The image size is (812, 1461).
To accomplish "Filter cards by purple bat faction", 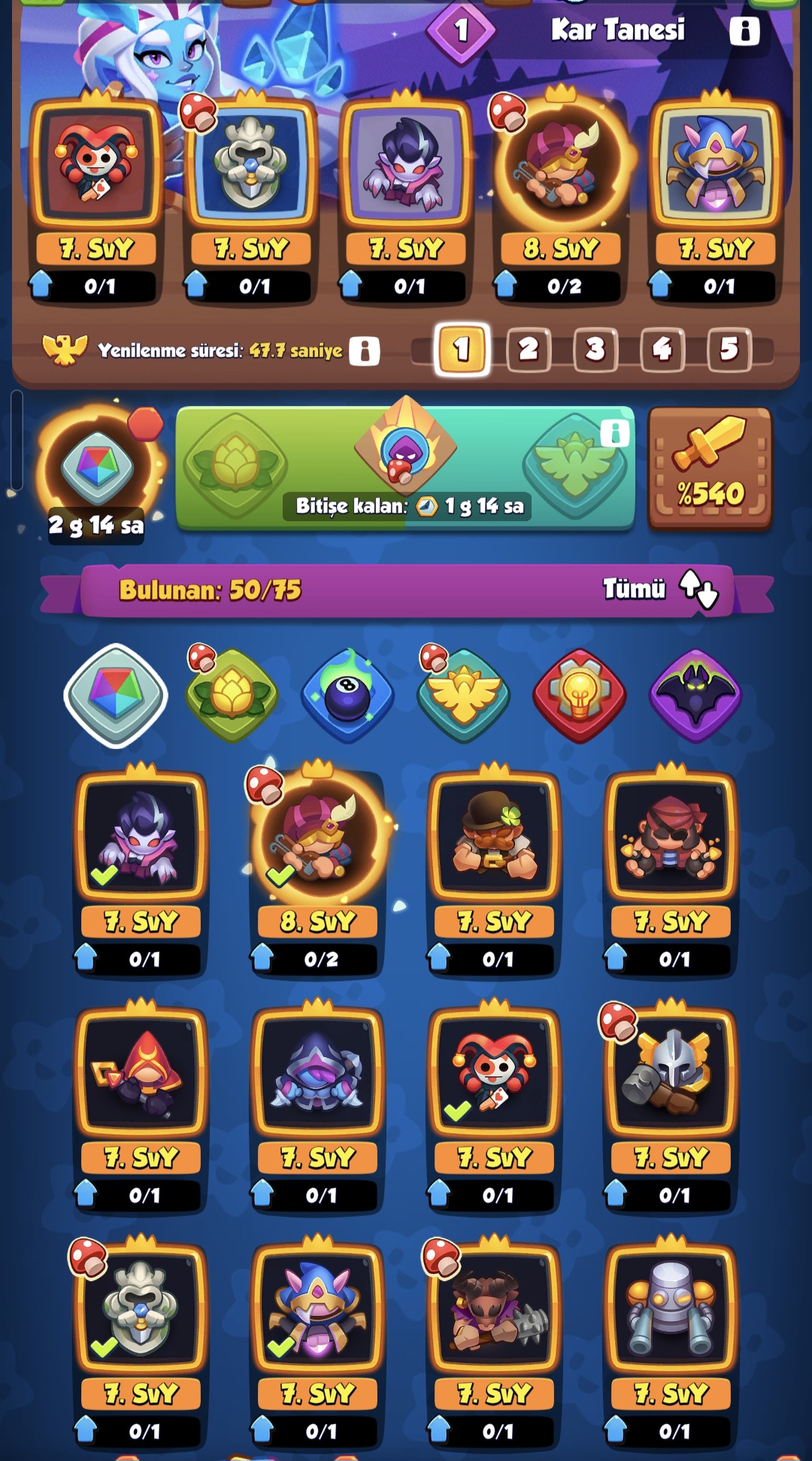I will (x=695, y=696).
